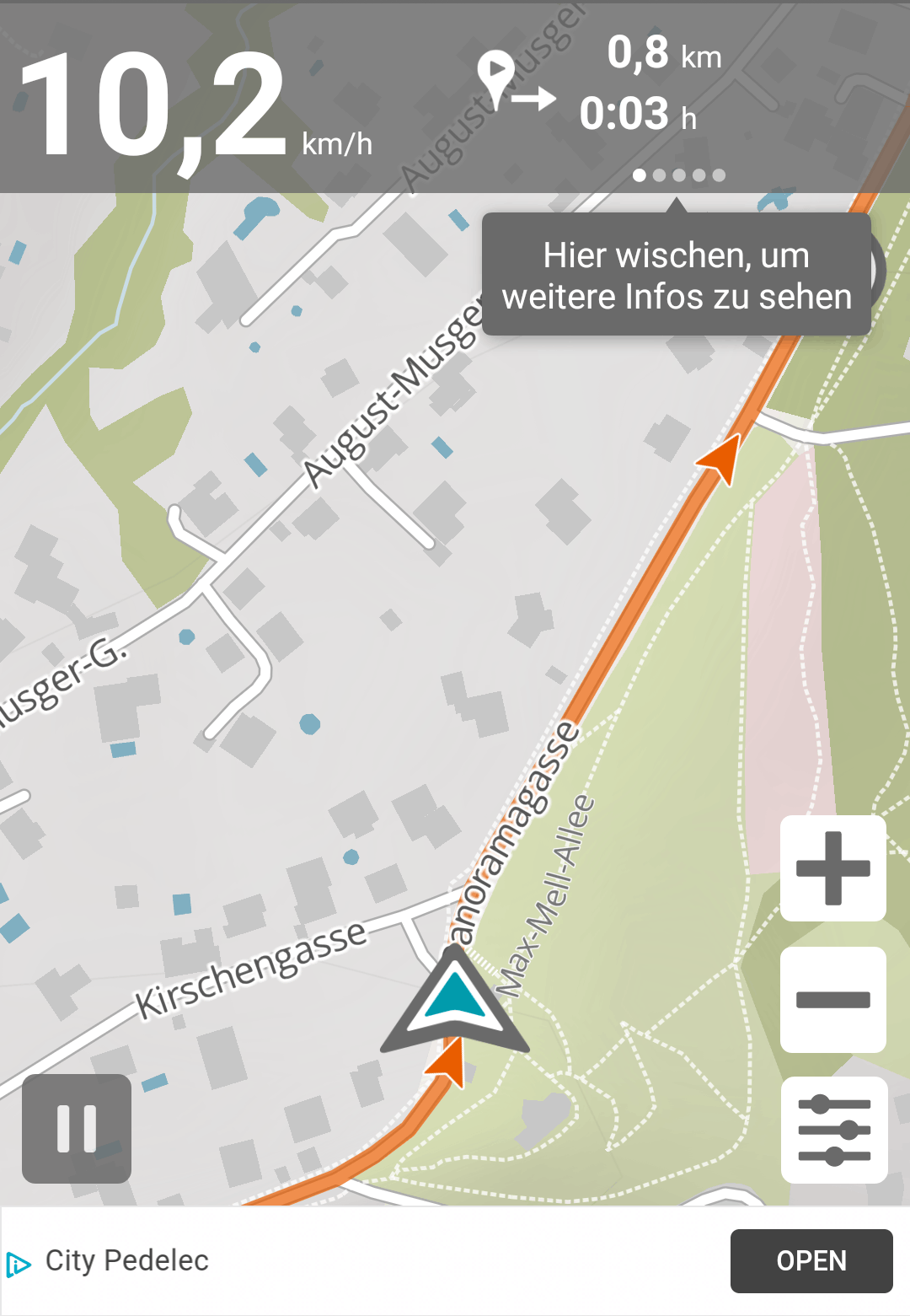Dismiss the swipe hint tooltip
This screenshot has height=1316, width=910.
(x=676, y=275)
